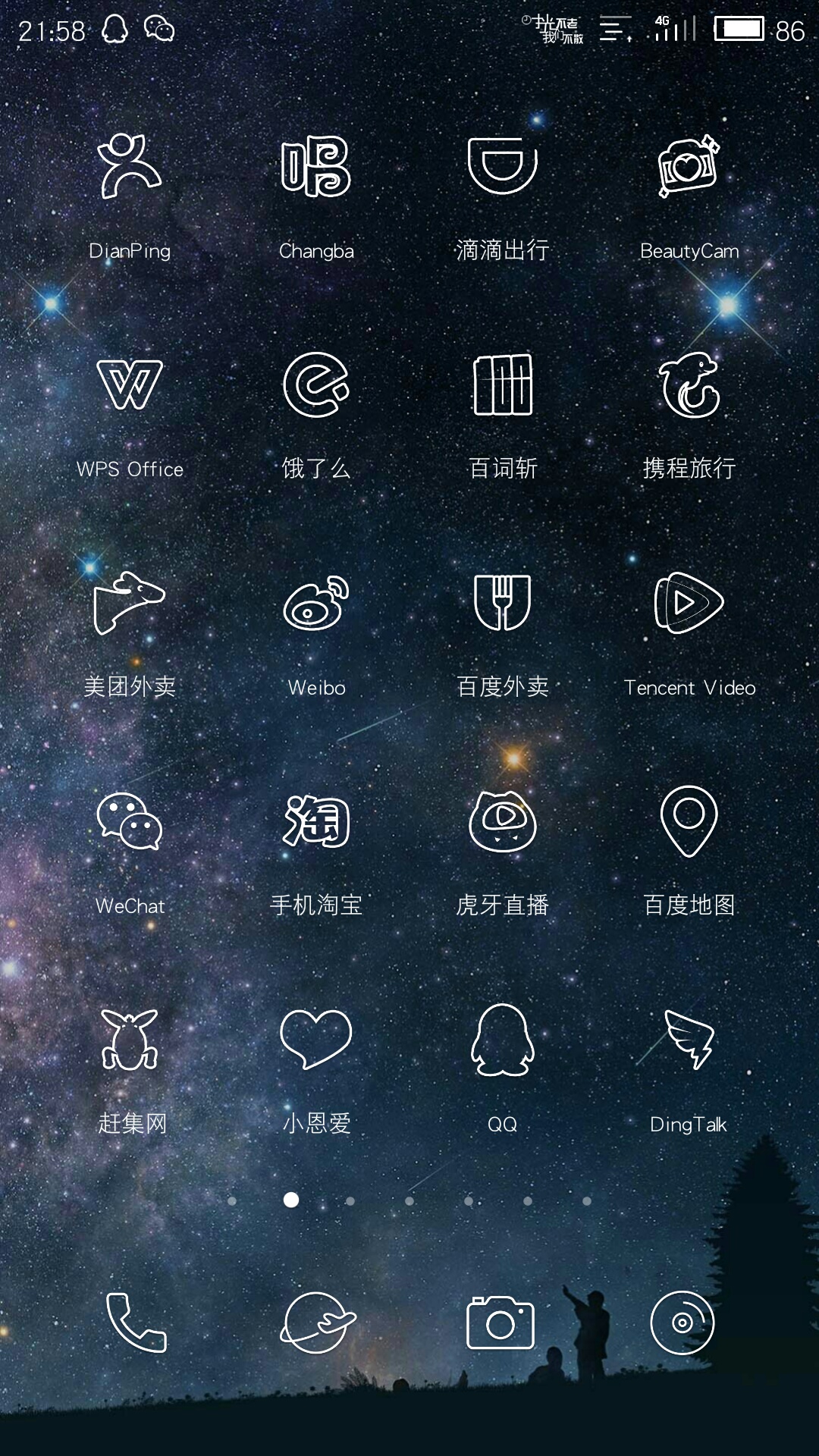Launch the camera from the dock
The width and height of the screenshot is (819, 1456).
click(x=500, y=1323)
